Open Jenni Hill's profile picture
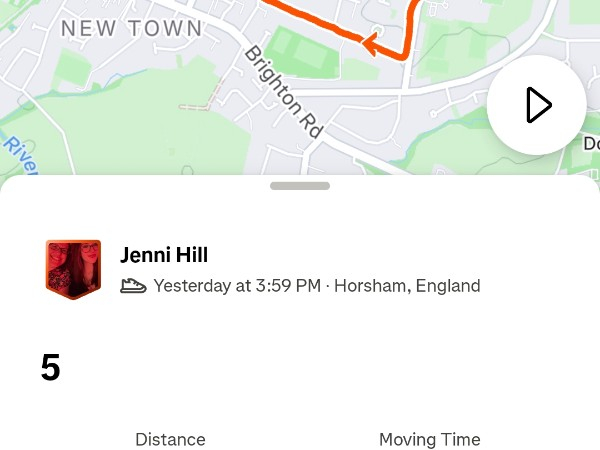Screen dimensions: 600x450 (73, 269)
